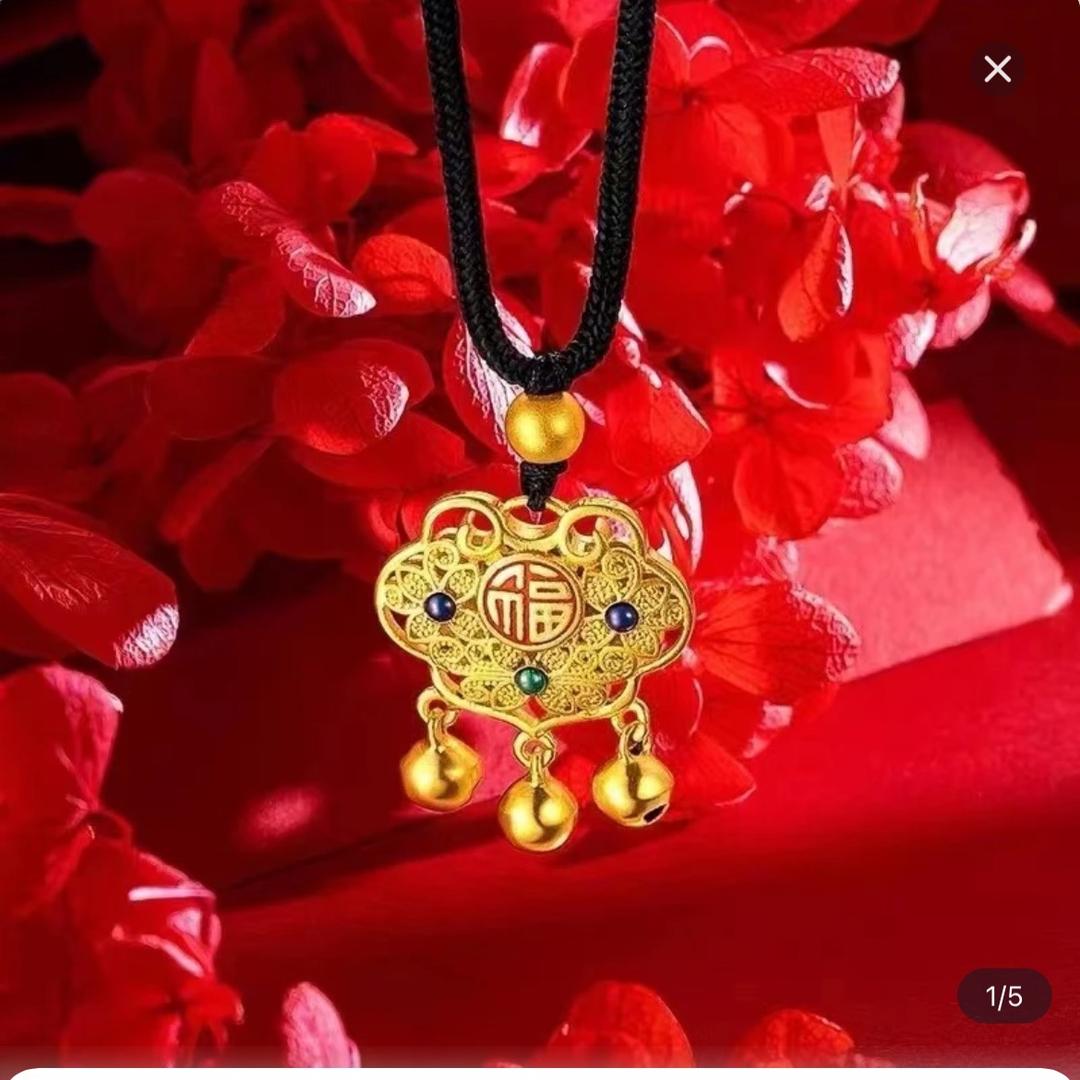Close the product image viewer

pyautogui.click(x=997, y=70)
